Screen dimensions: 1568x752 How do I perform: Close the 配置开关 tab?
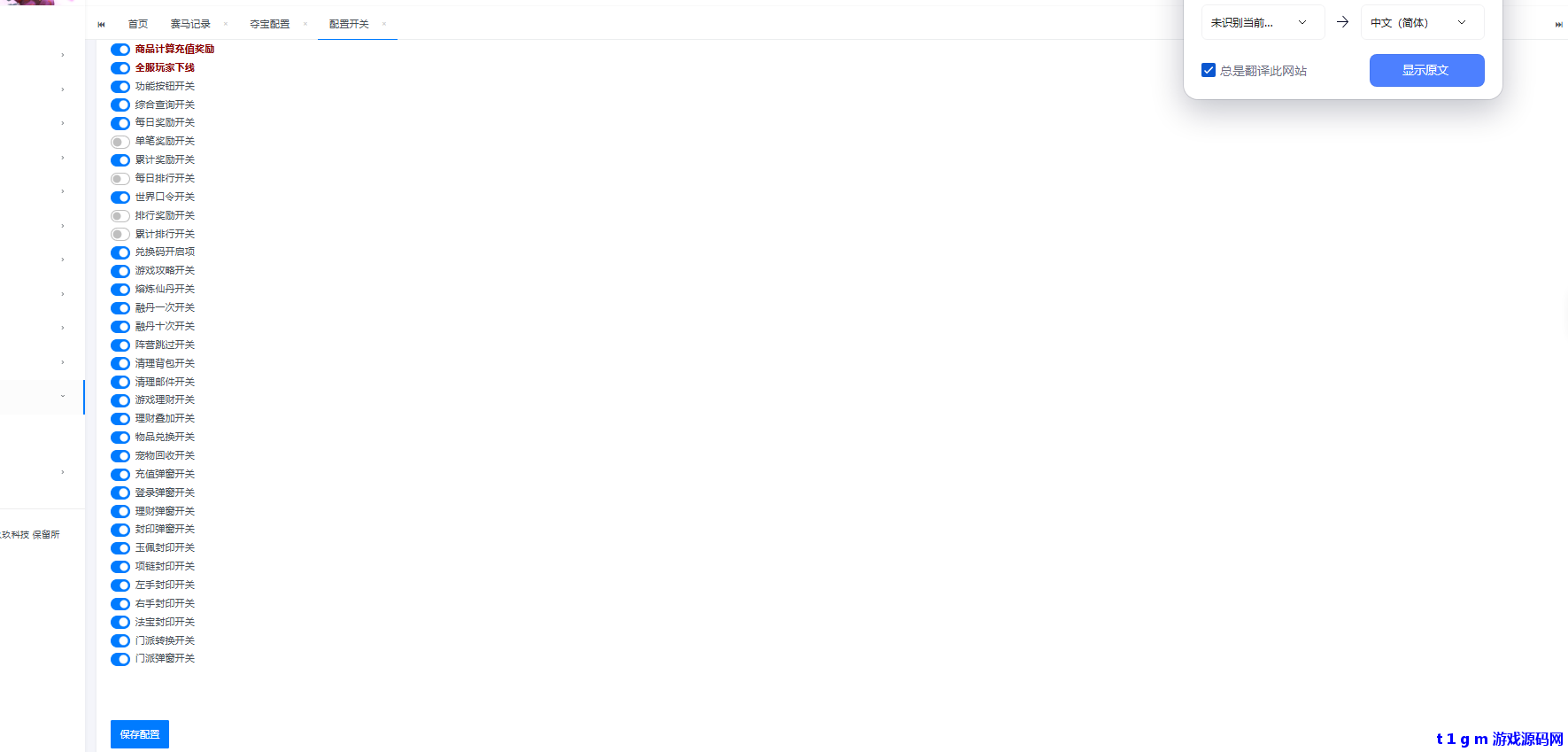[384, 24]
